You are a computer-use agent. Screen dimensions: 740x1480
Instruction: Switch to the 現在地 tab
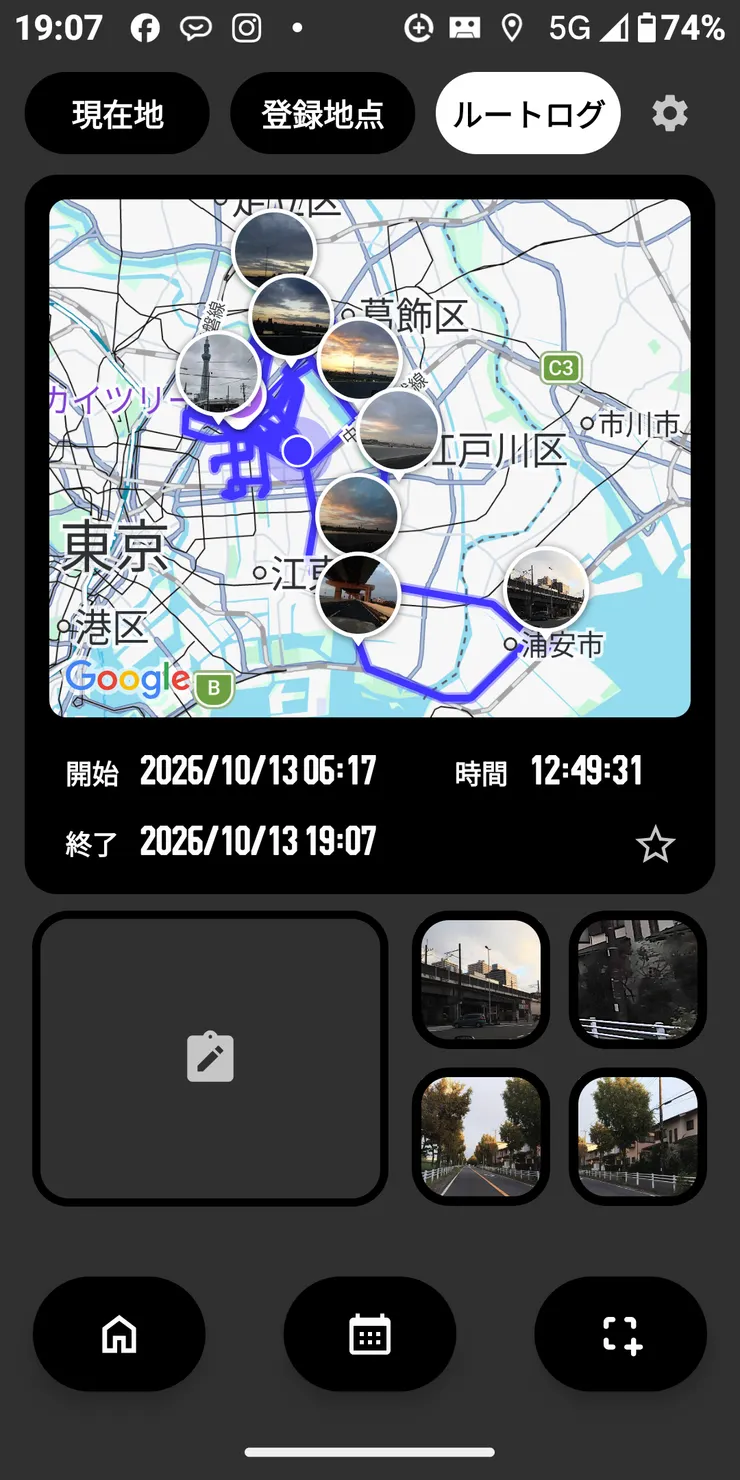coord(117,113)
